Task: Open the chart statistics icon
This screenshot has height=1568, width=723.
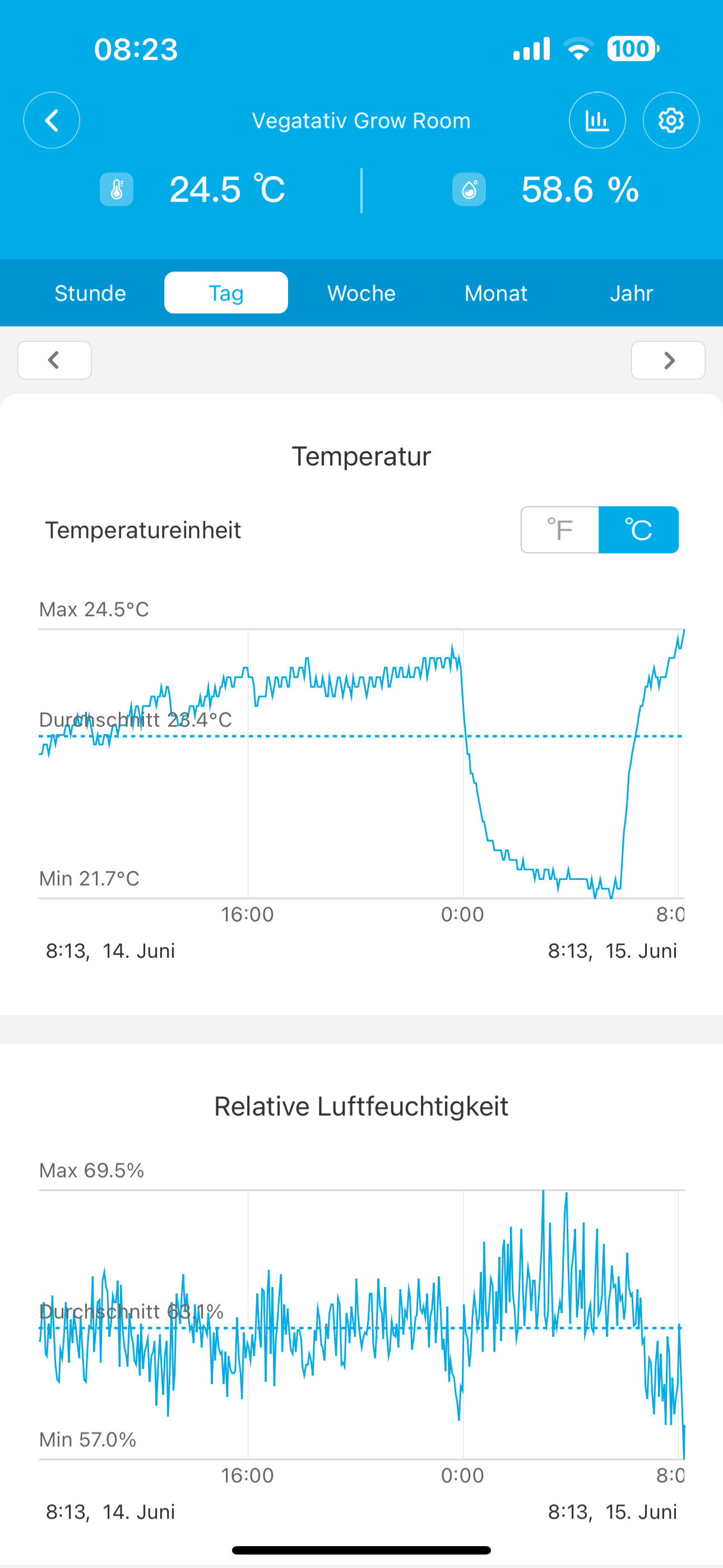Action: pos(596,121)
